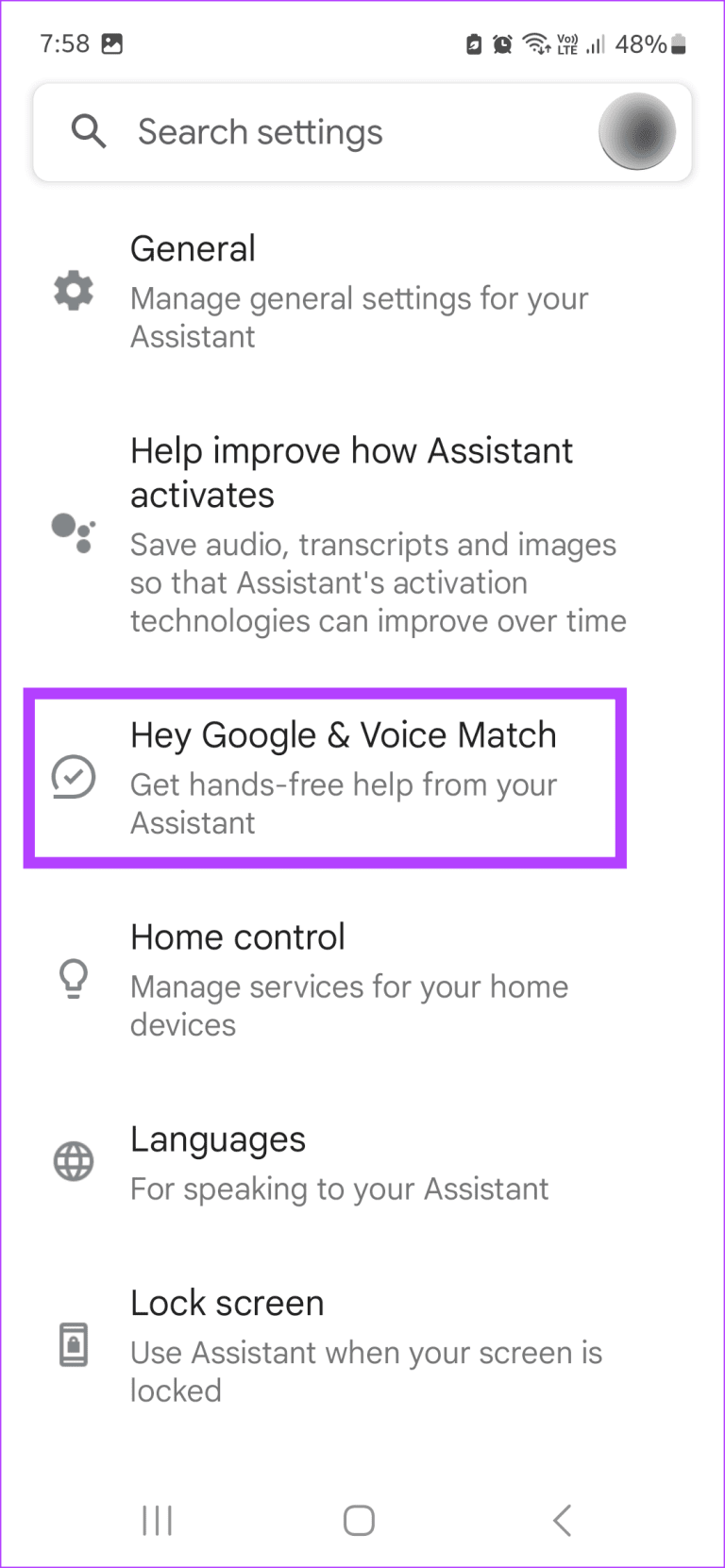Tap the locked phone icon for Lock screen

75,1344
